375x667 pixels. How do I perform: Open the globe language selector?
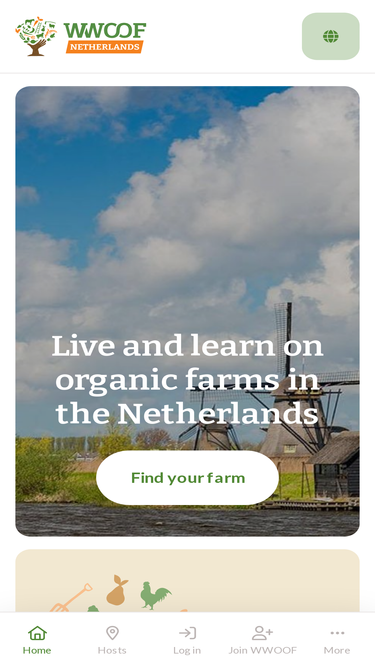[330, 36]
